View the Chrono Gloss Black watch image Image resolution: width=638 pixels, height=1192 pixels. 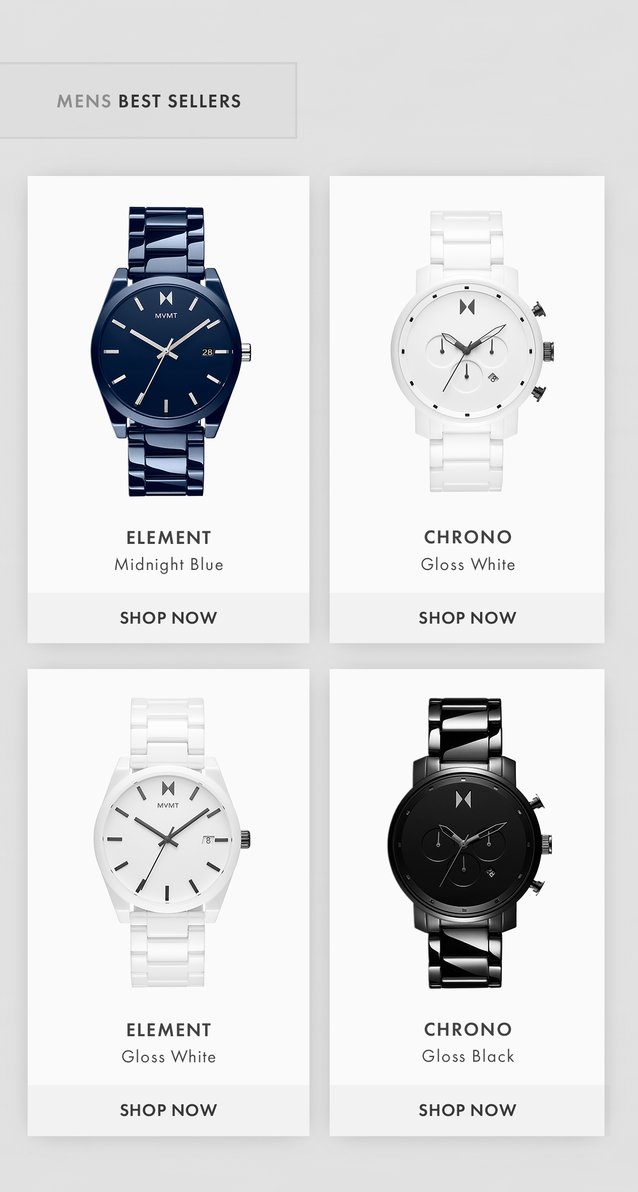(x=467, y=842)
